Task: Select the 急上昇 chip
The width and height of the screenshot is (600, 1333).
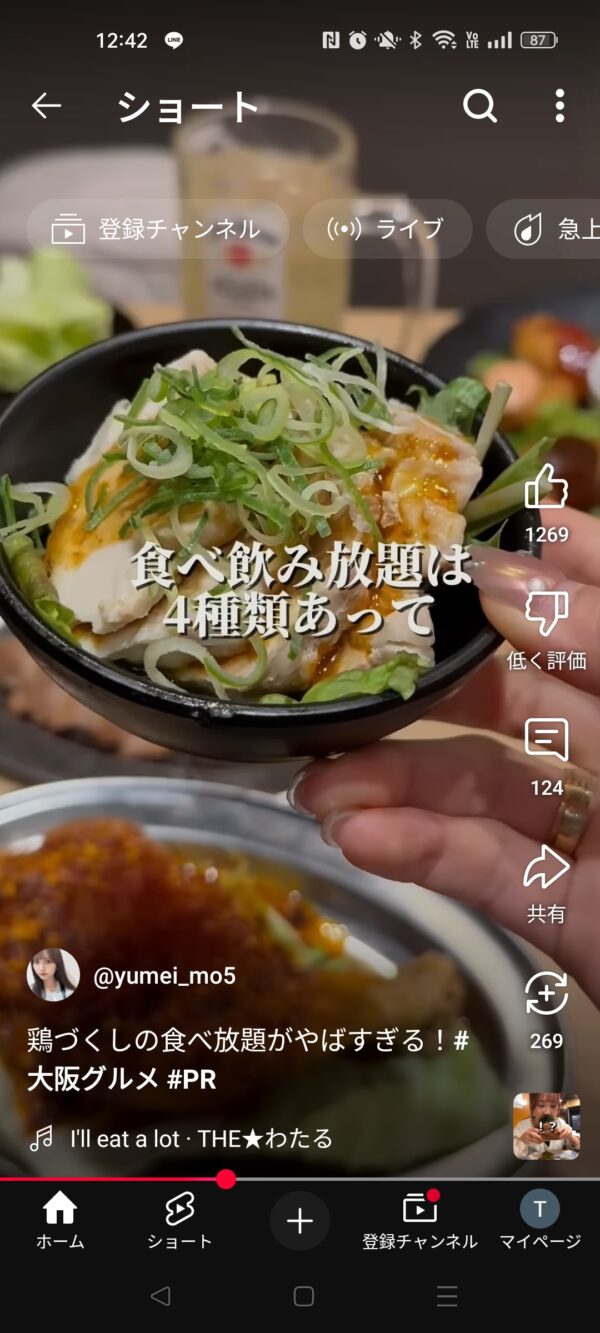Action: coord(545,229)
